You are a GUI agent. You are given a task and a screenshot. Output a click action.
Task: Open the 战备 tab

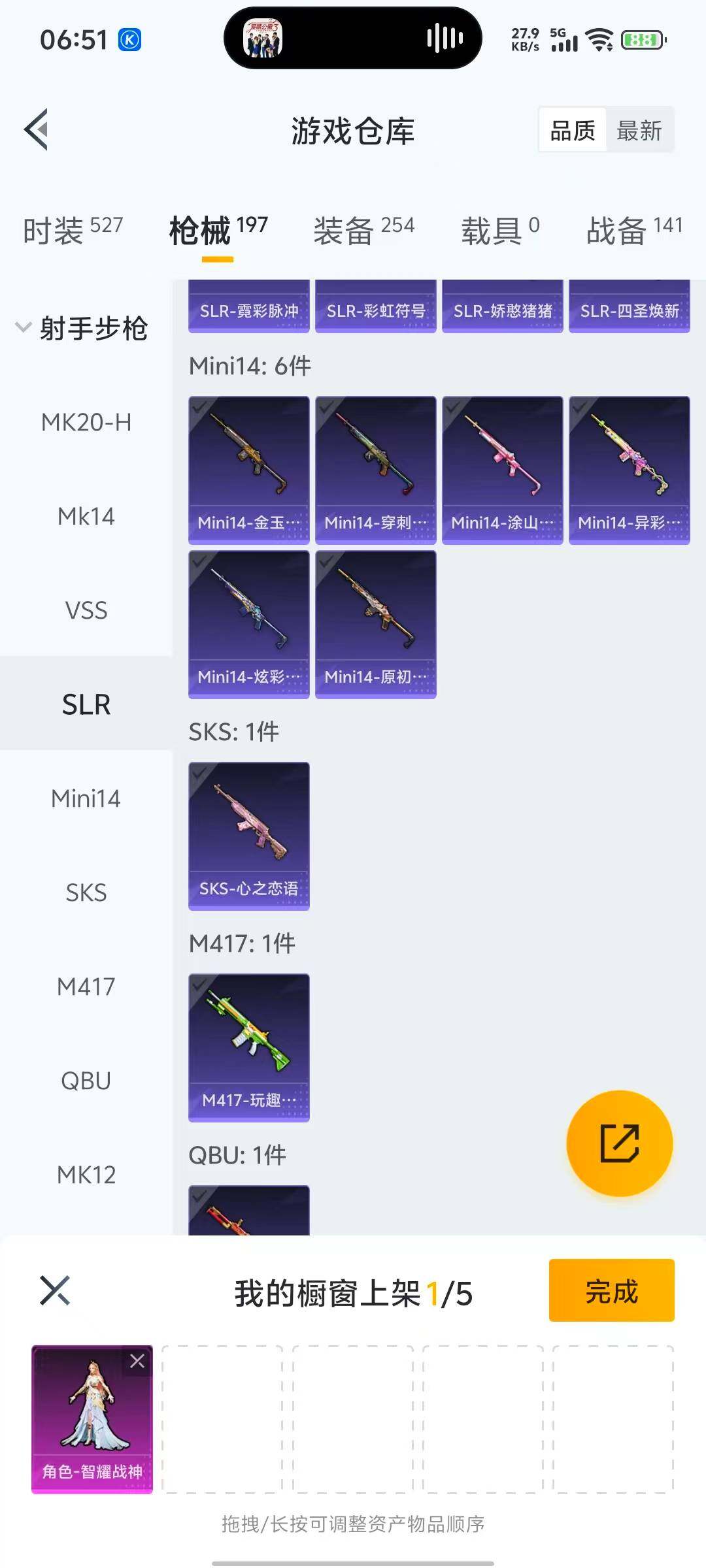click(634, 230)
